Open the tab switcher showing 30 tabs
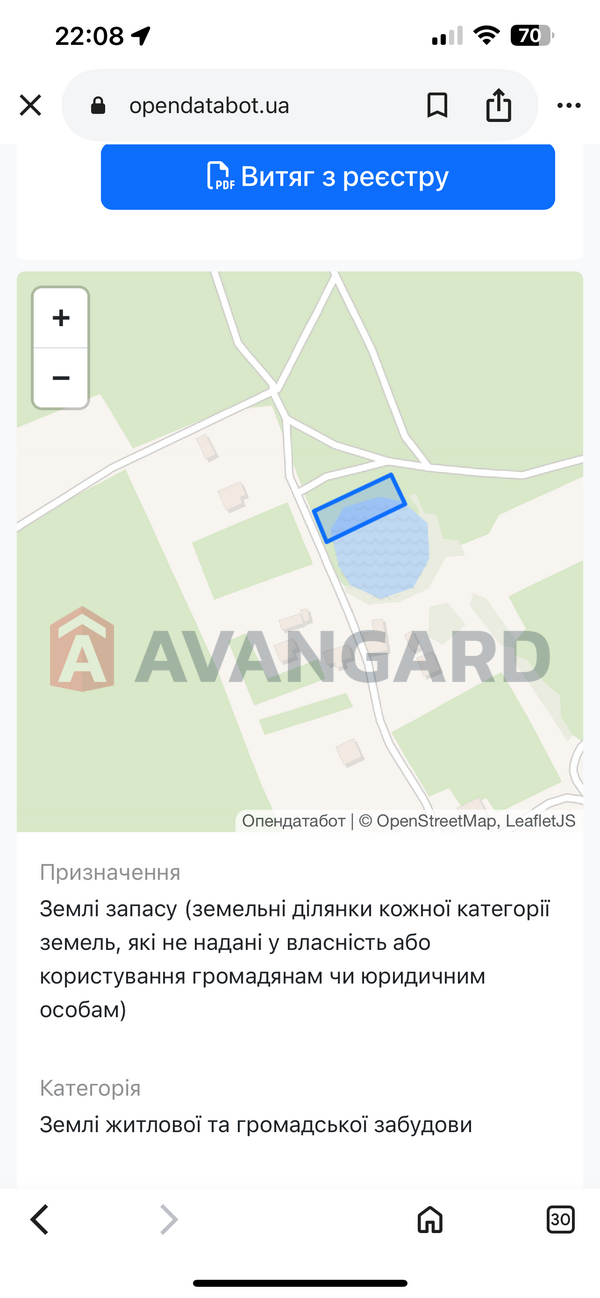Image resolution: width=600 pixels, height=1298 pixels. 560,1219
